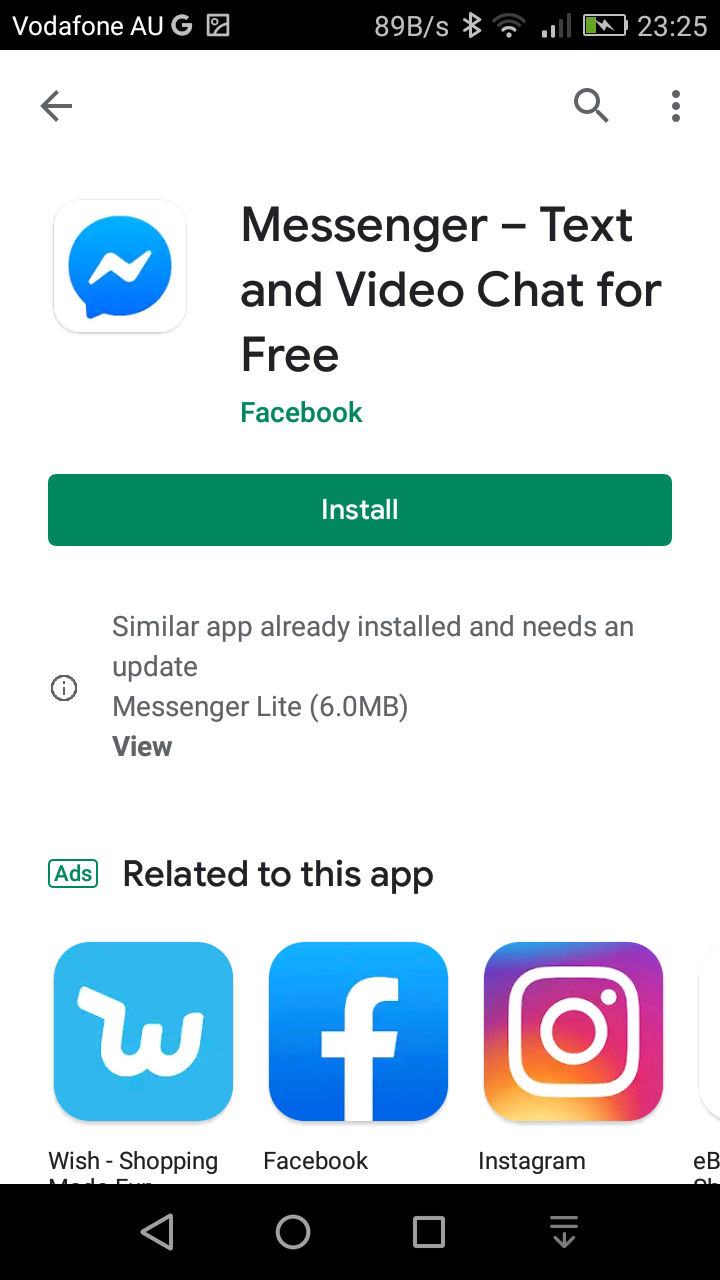Viewport: 720px width, 1280px height.
Task: Open the three-dot overflow menu
Action: (x=676, y=105)
